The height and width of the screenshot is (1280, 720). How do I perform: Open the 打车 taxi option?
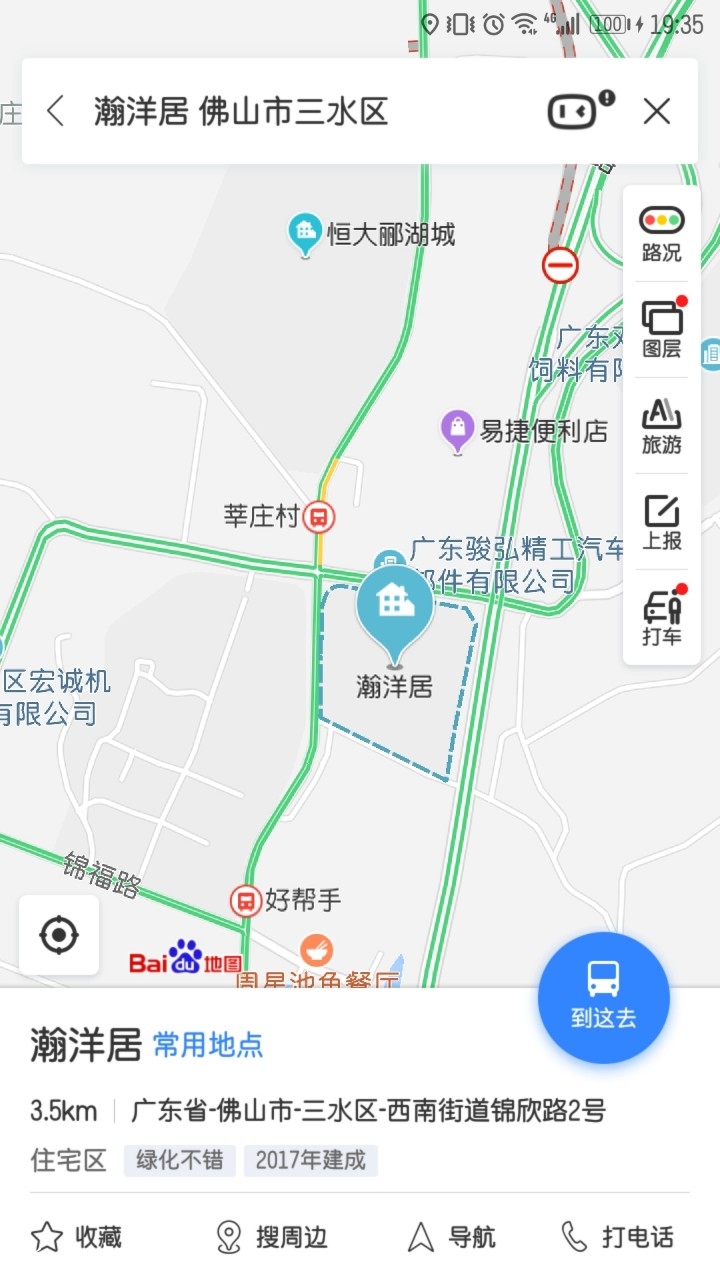click(662, 616)
